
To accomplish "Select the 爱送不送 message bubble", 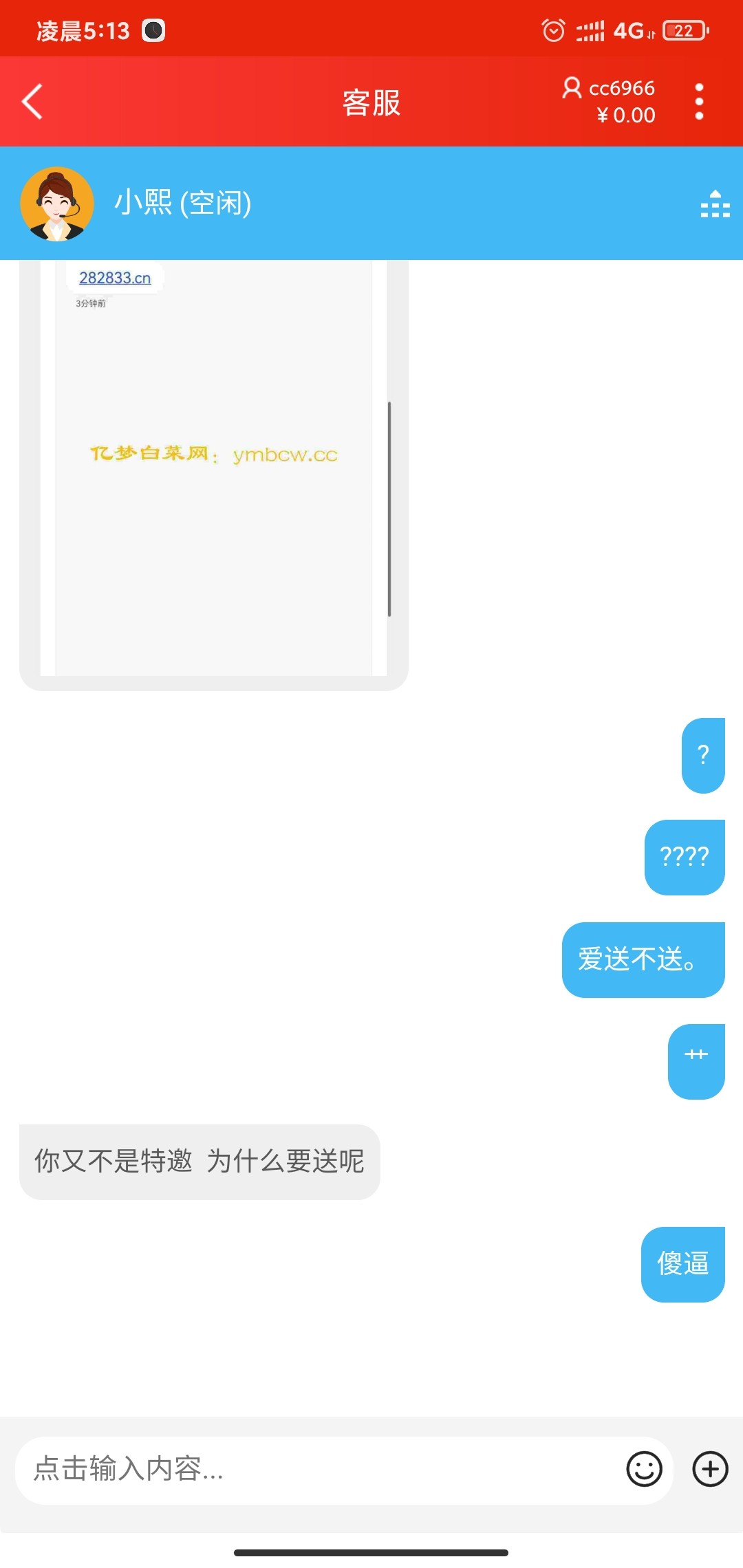I will 642,959.
